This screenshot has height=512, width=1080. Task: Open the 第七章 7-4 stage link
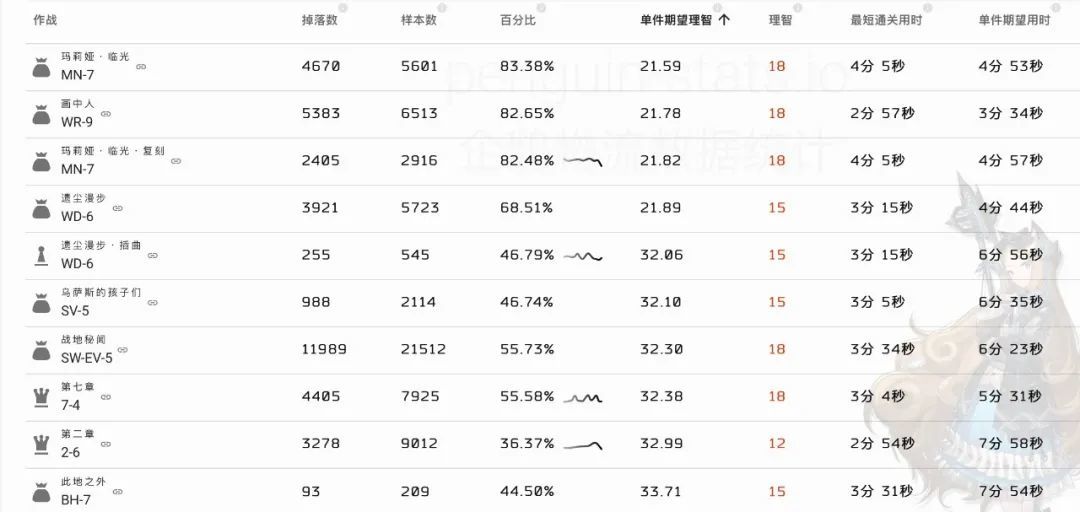coord(106,397)
